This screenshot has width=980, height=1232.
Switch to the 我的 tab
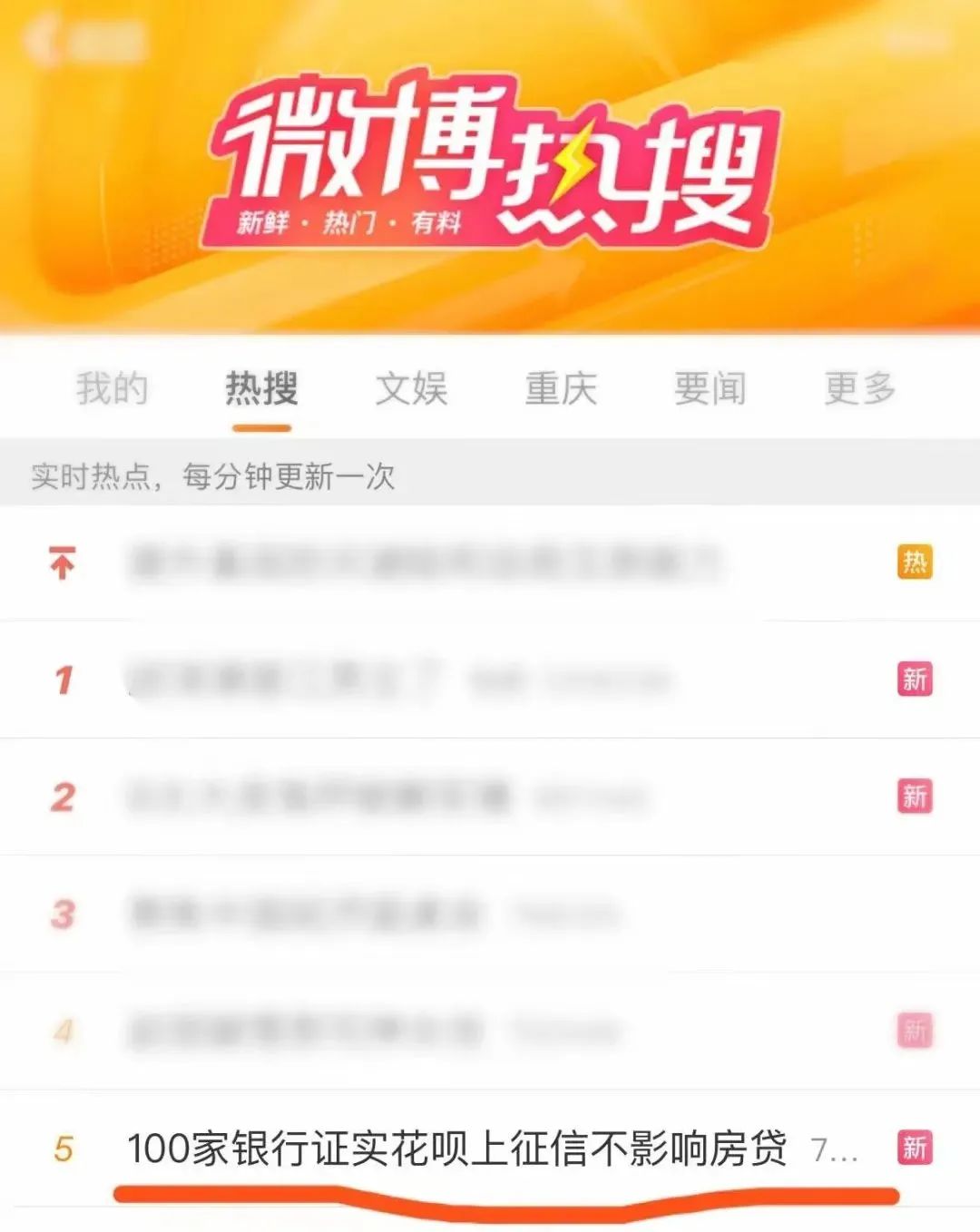point(112,388)
